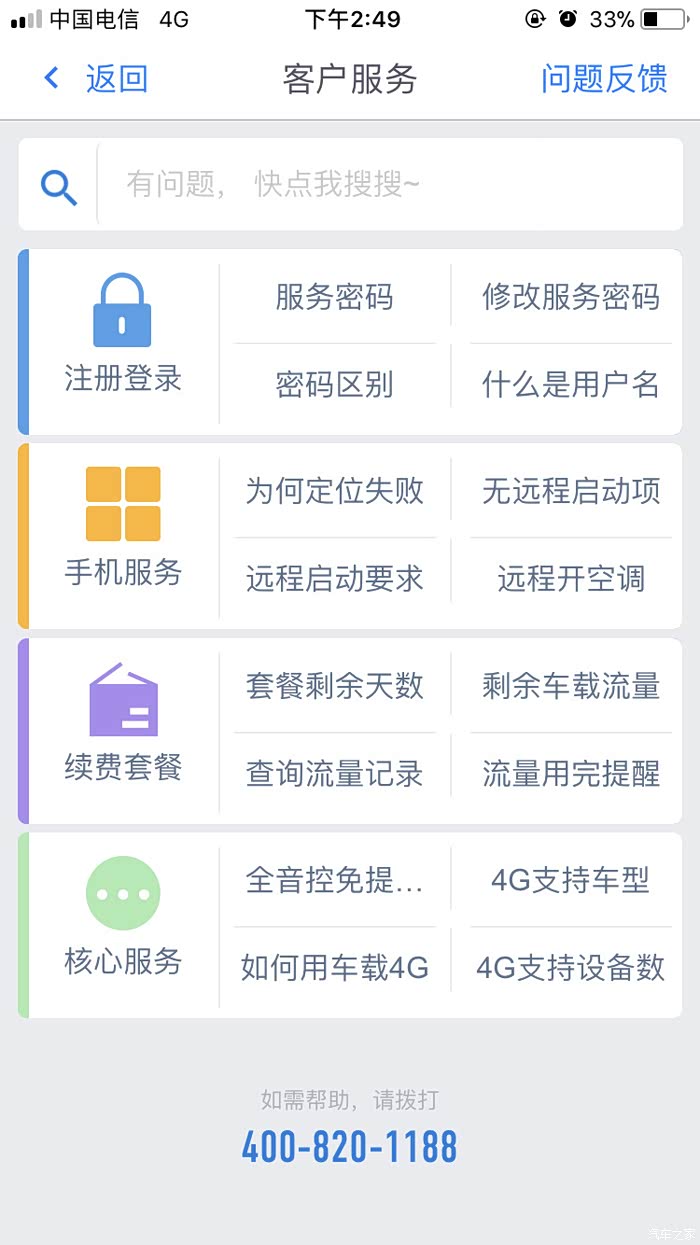The width and height of the screenshot is (700, 1245).
Task: View 无远程启动项 question
Action: click(x=571, y=491)
